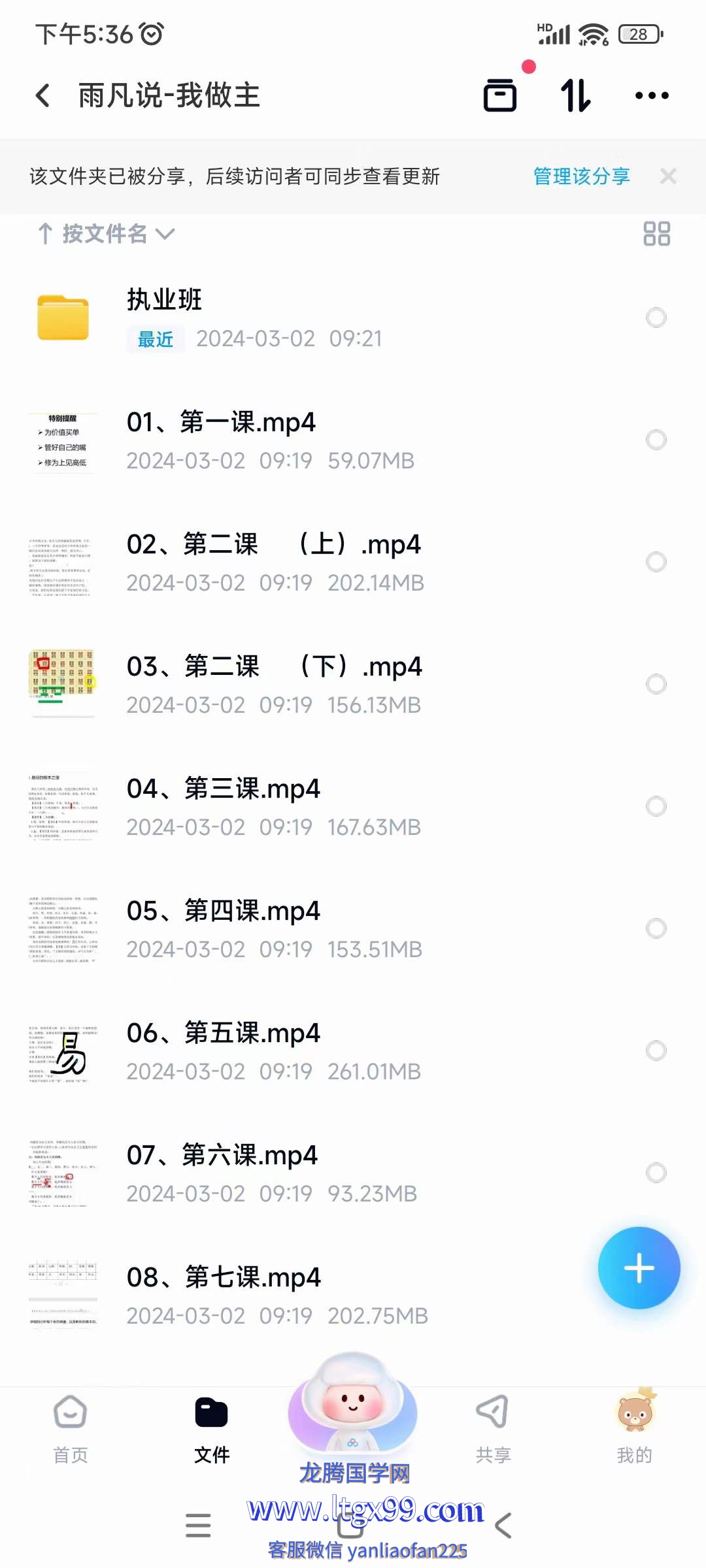Select the 04、第三课.mp4 file circle
The height and width of the screenshot is (1568, 706).
[656, 806]
